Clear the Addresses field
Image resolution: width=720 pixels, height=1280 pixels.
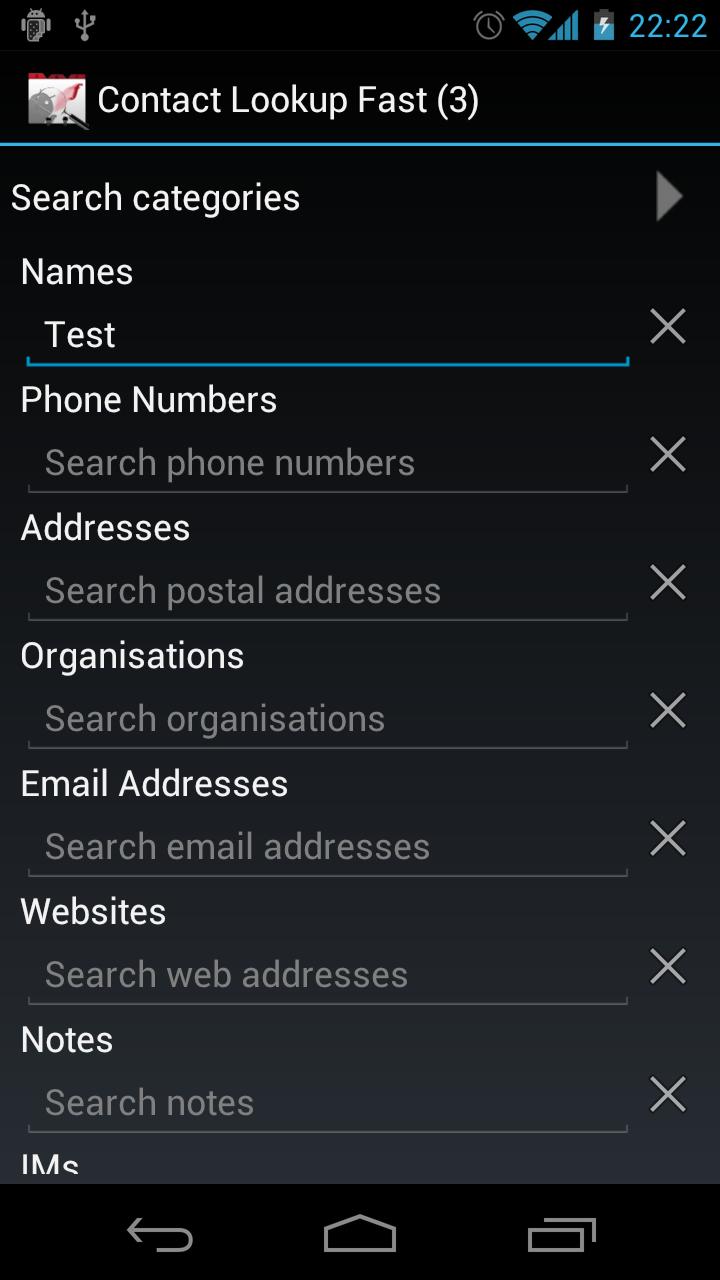[x=668, y=583]
